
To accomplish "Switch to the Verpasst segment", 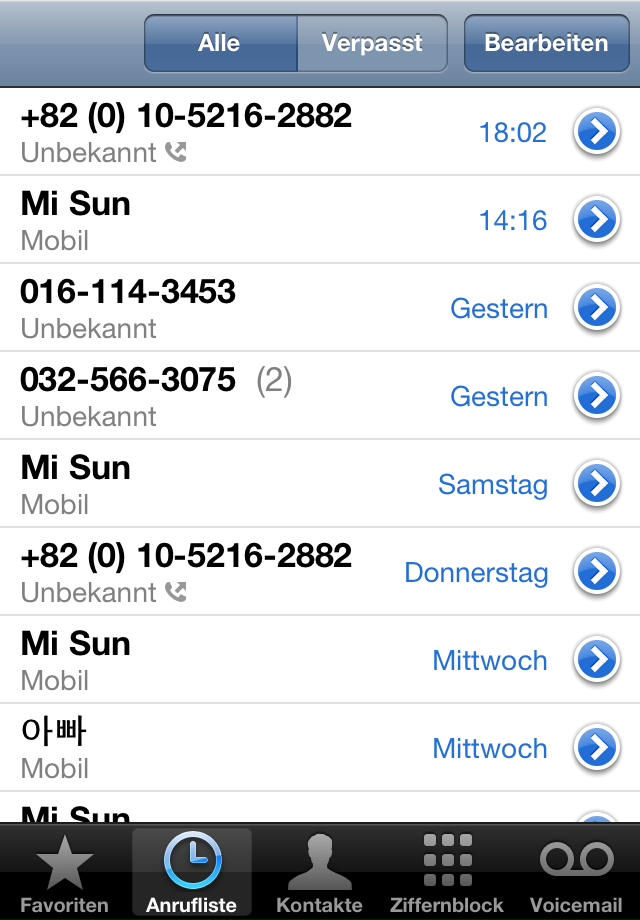I will pyautogui.click(x=372, y=44).
